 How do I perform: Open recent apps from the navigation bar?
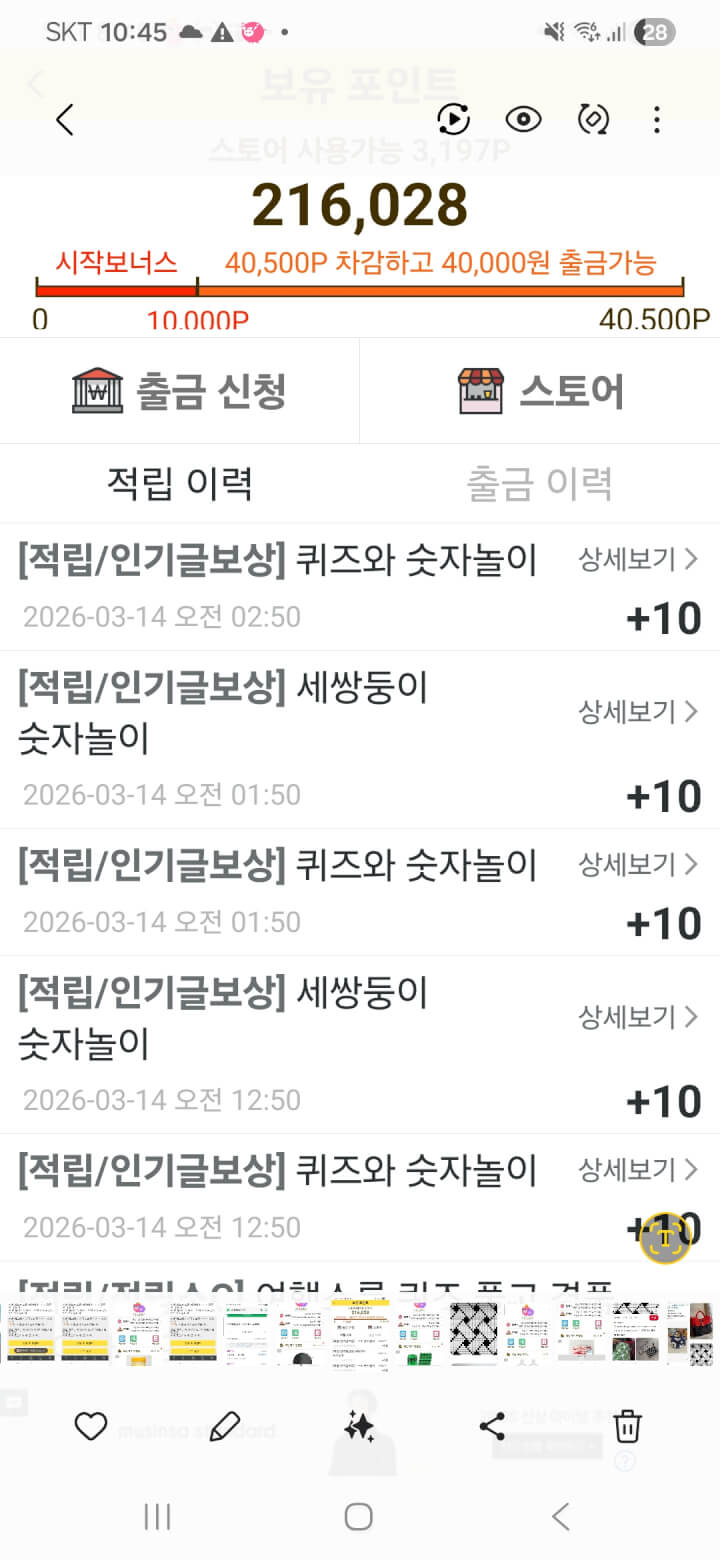pyautogui.click(x=157, y=1517)
